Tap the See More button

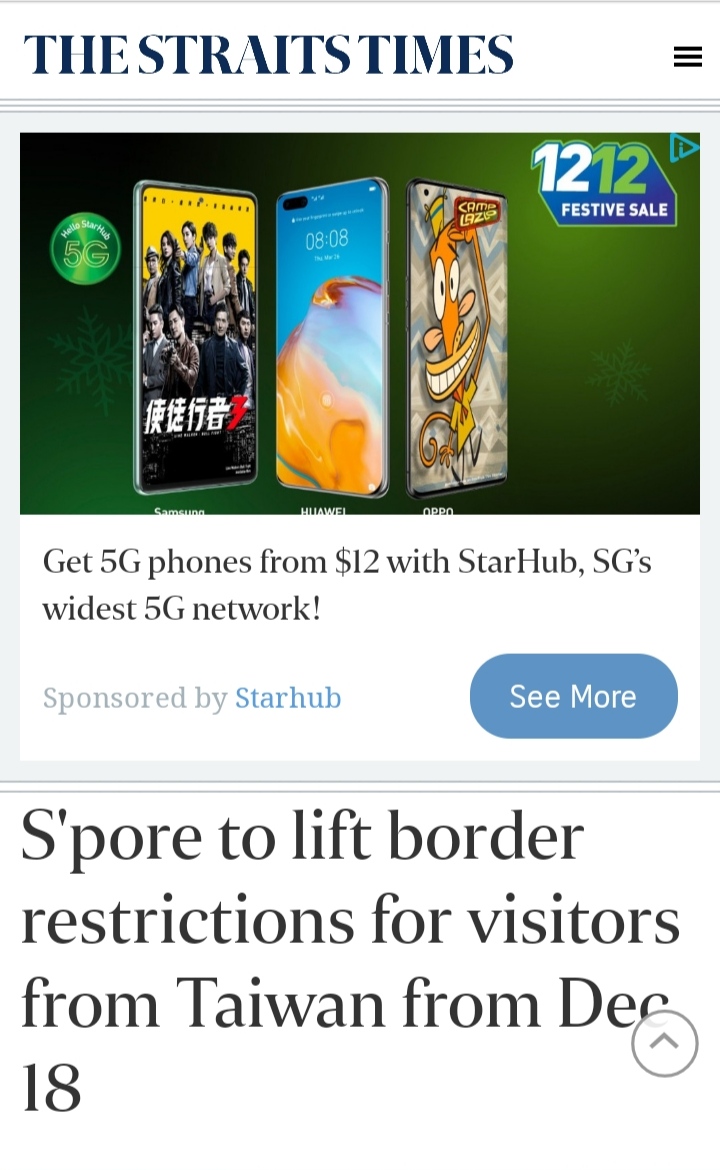coord(573,696)
